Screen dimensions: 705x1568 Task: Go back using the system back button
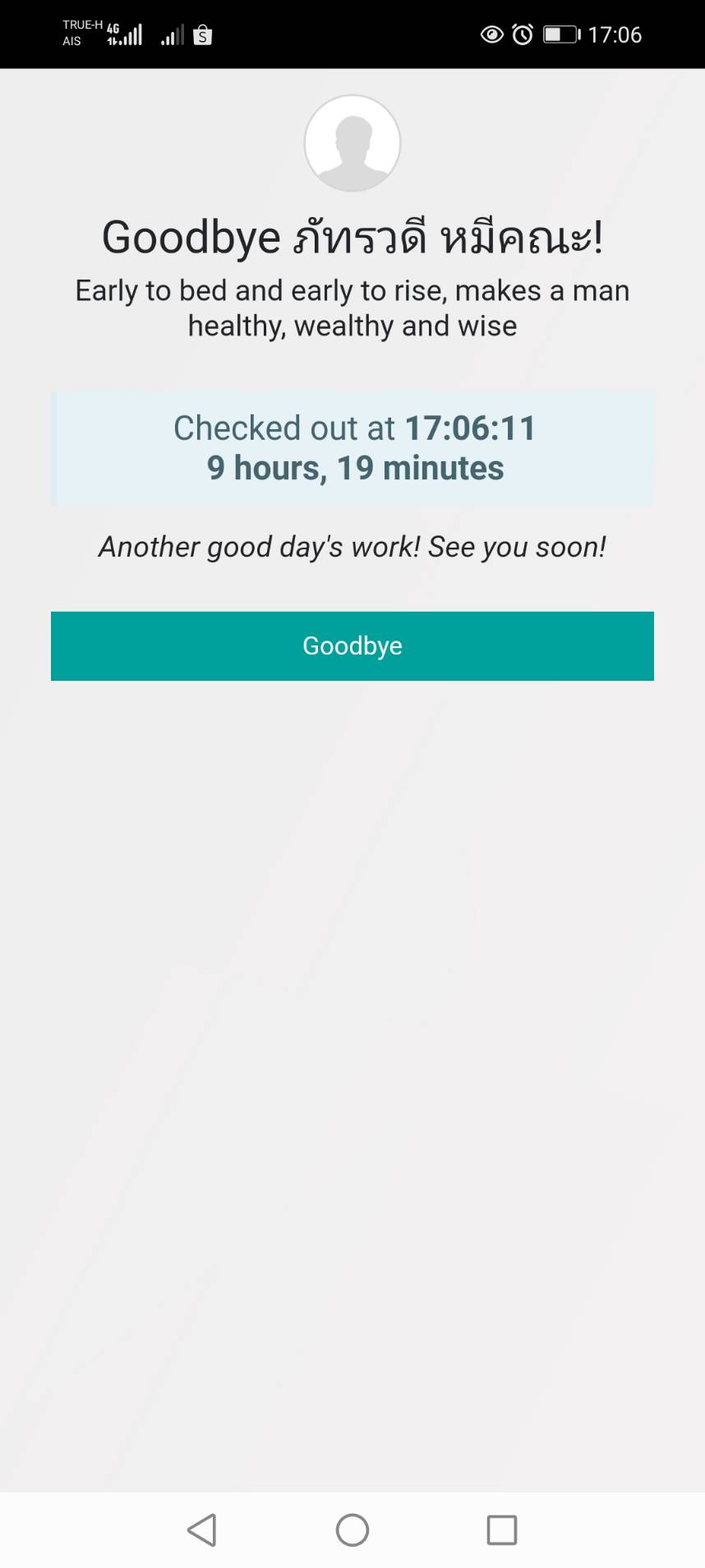click(x=202, y=1530)
